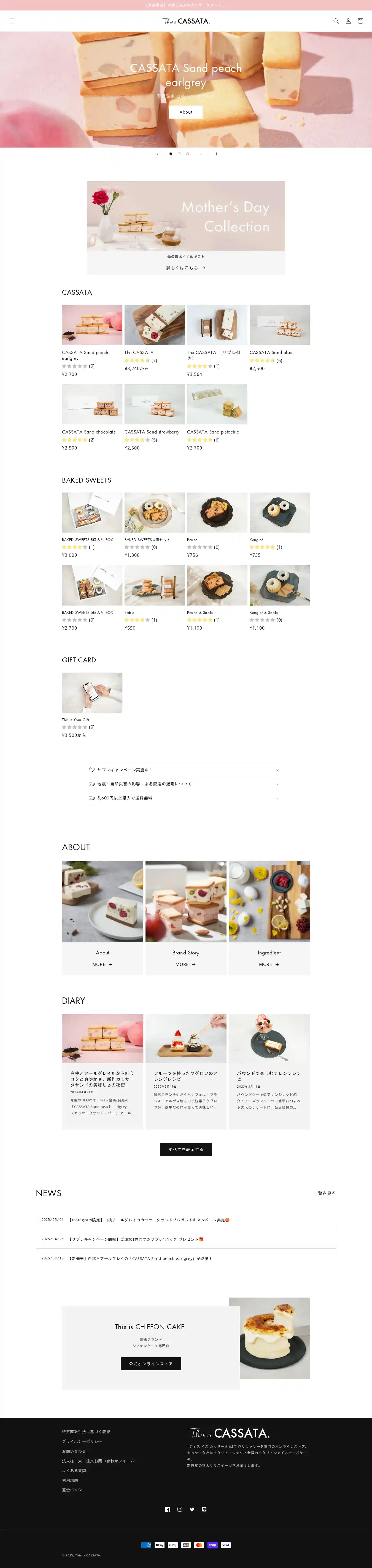
Task: Open Ingredient MORE link
Action: (x=269, y=964)
